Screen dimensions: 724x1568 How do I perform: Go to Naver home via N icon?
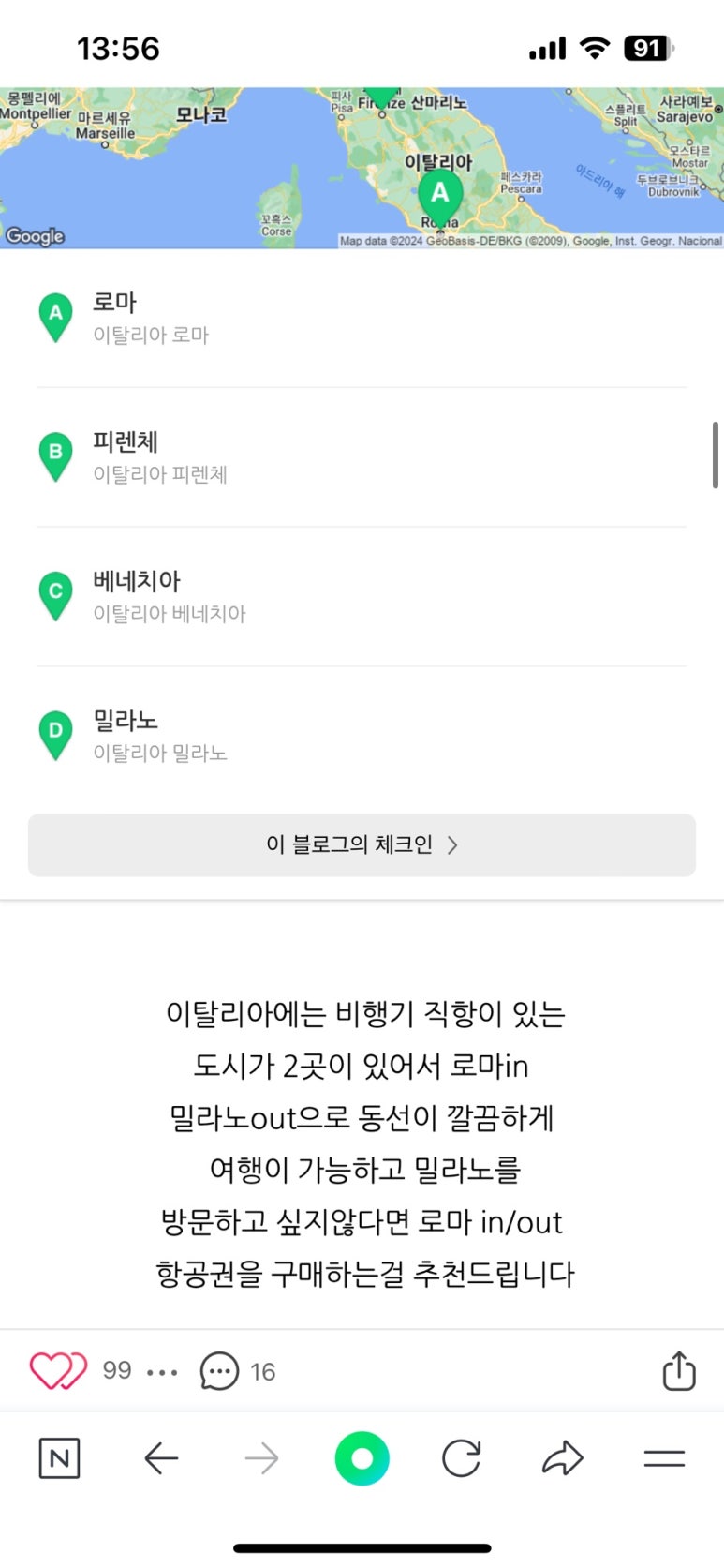[59, 1458]
